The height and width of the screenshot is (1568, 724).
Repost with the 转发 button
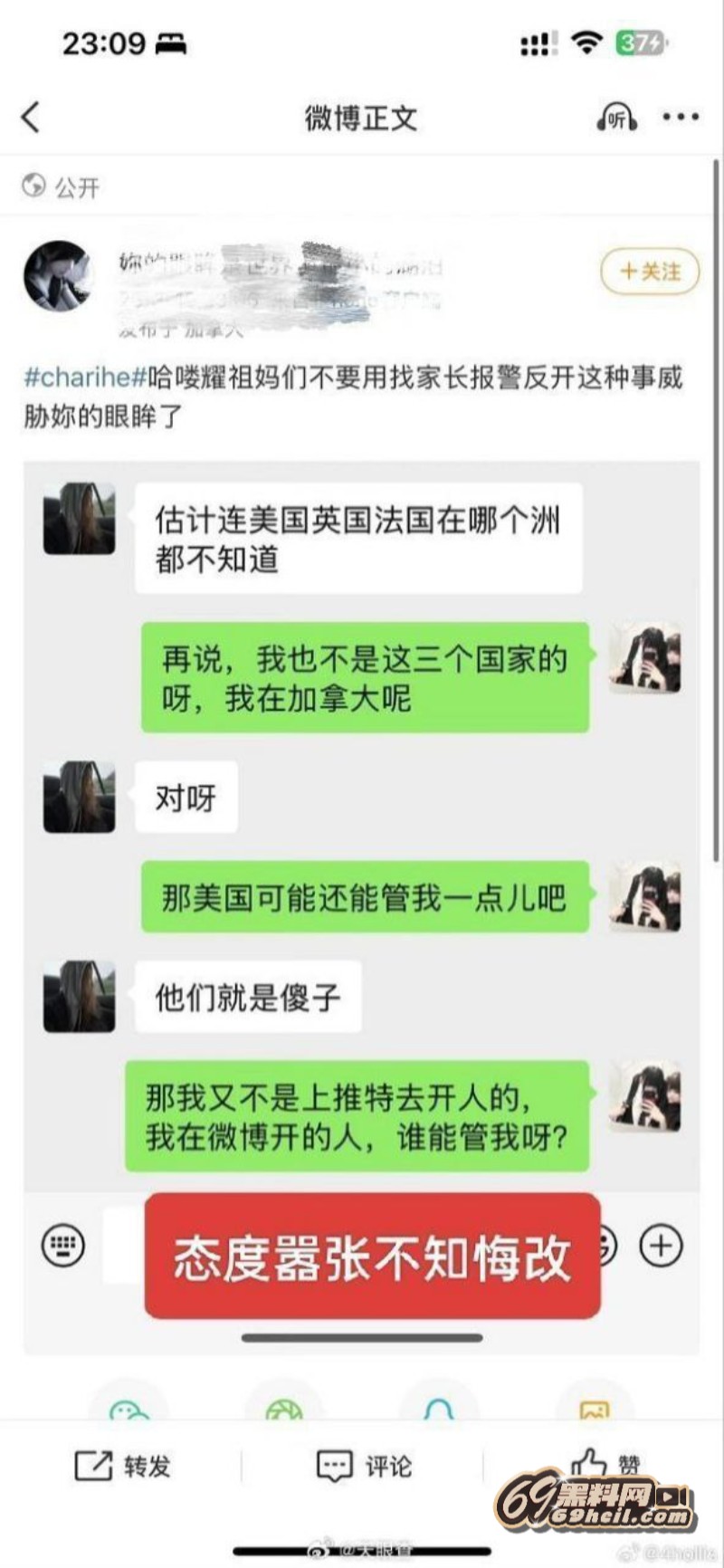tap(123, 1466)
